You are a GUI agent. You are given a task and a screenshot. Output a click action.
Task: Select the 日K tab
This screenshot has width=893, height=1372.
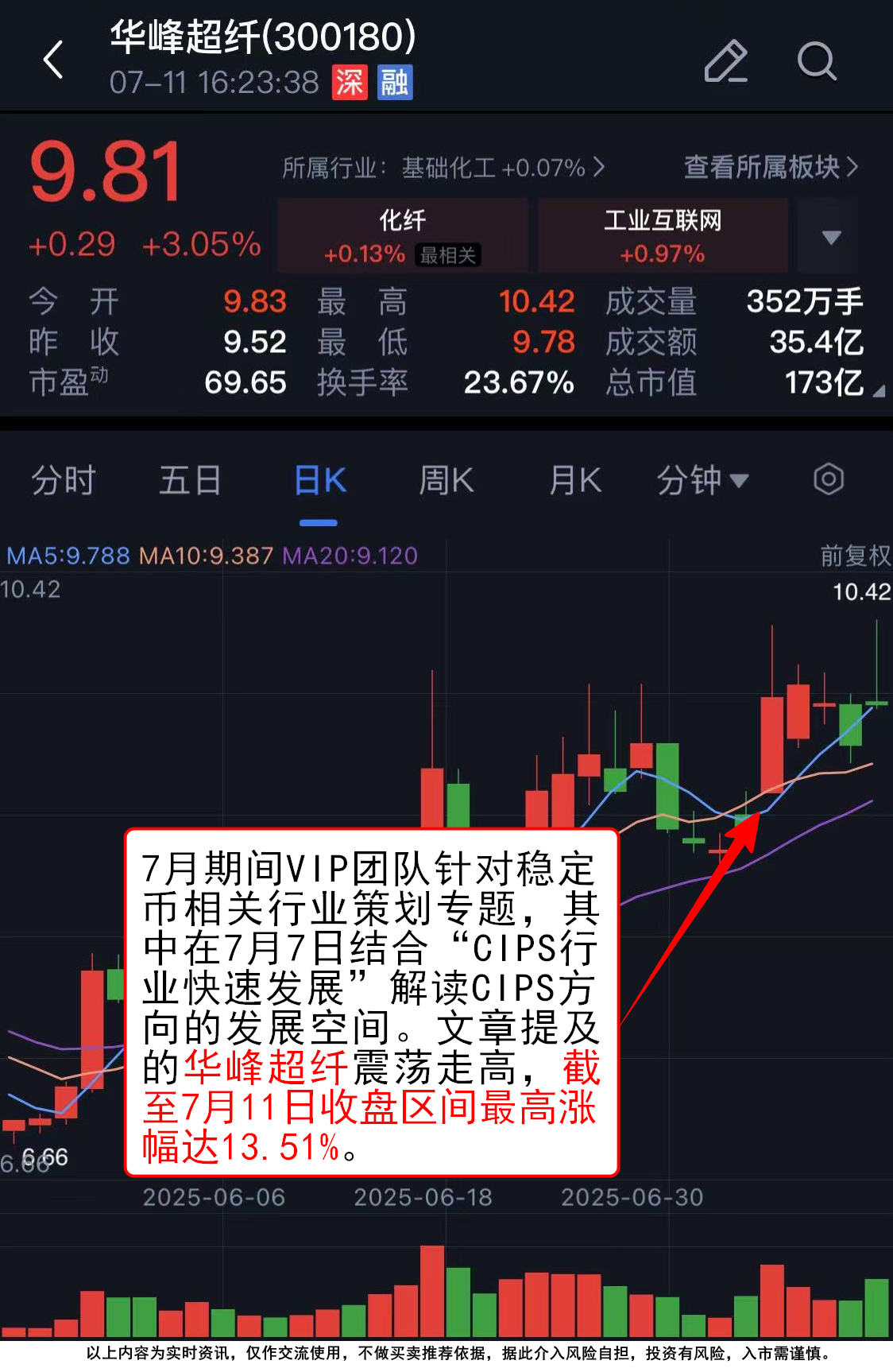tap(319, 480)
